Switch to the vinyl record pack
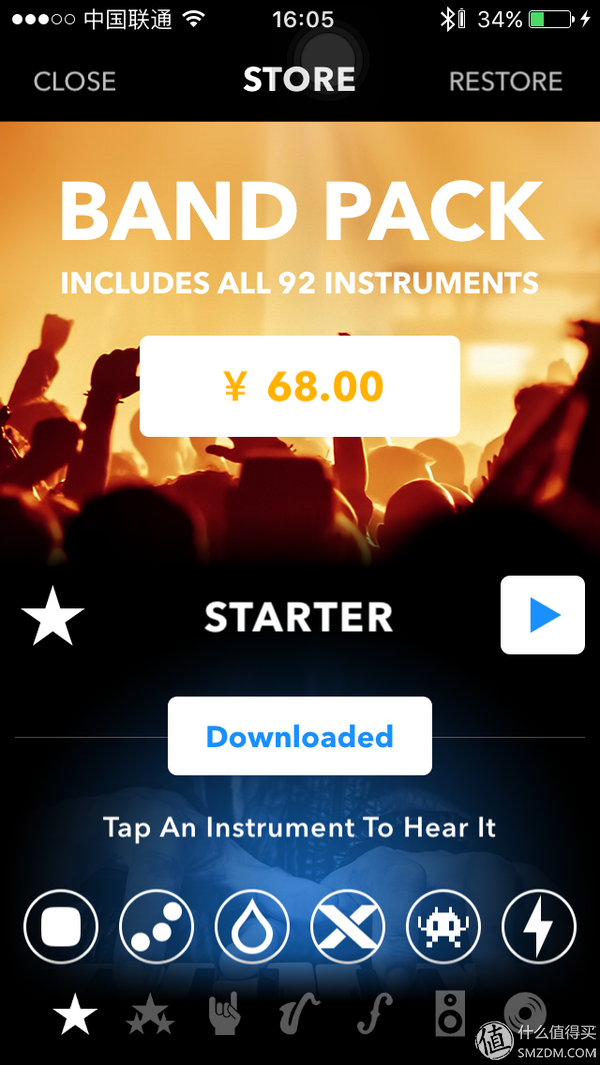Screen dimensions: 600x1065 (525, 1014)
